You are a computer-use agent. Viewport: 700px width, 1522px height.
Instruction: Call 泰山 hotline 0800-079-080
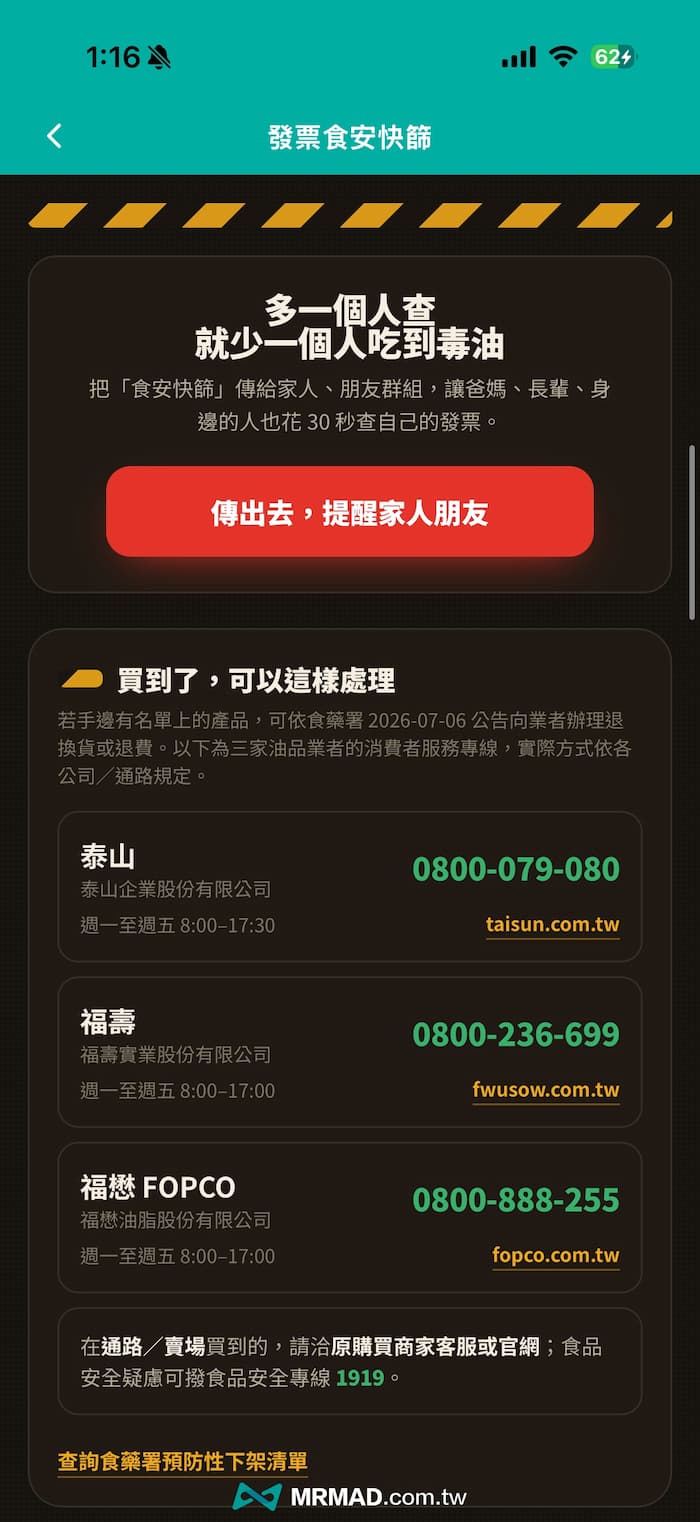click(x=516, y=868)
